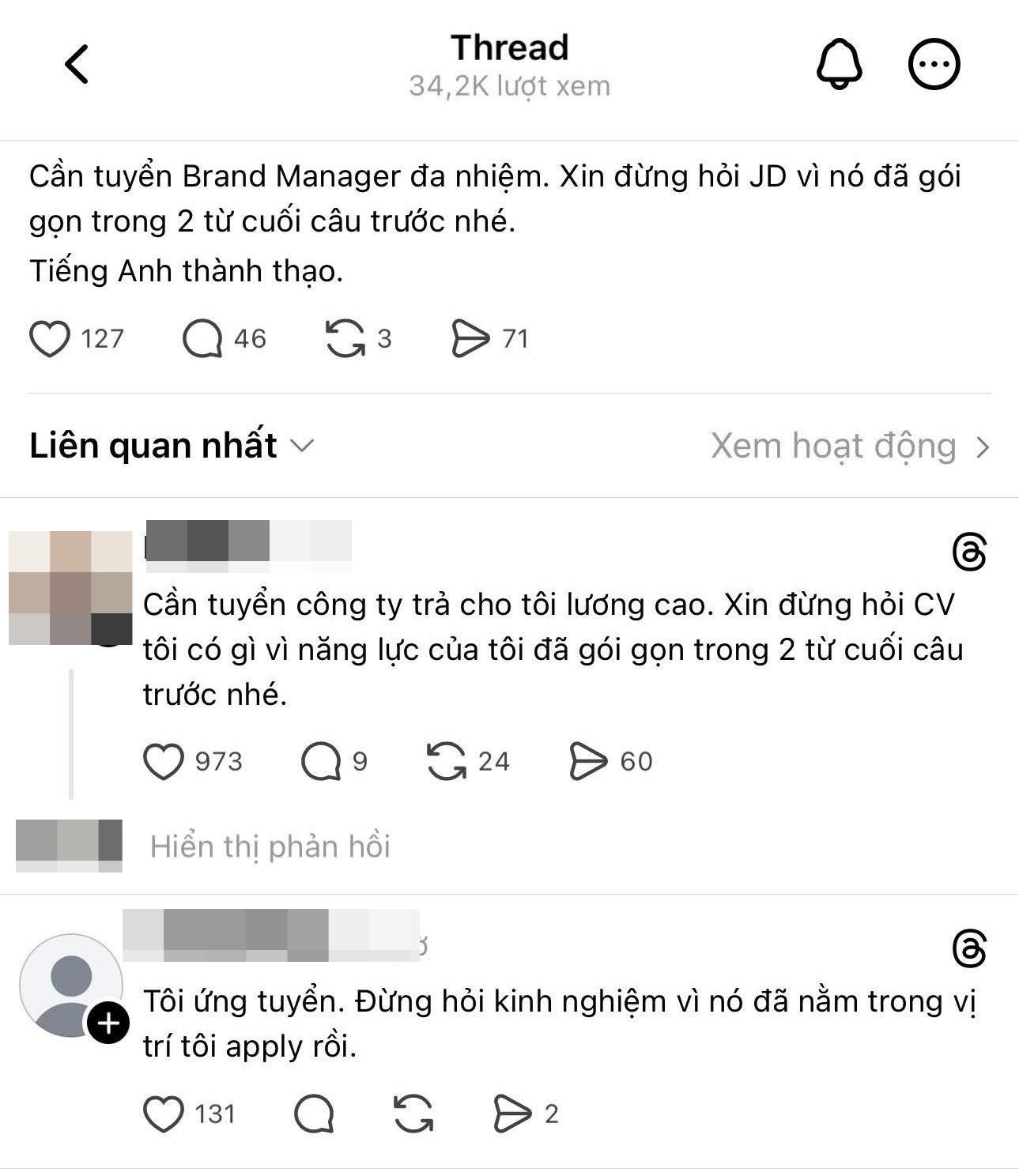The width and height of the screenshot is (1019, 1176).
Task: Like the Brand Manager post with 127 likes
Action: [50, 339]
